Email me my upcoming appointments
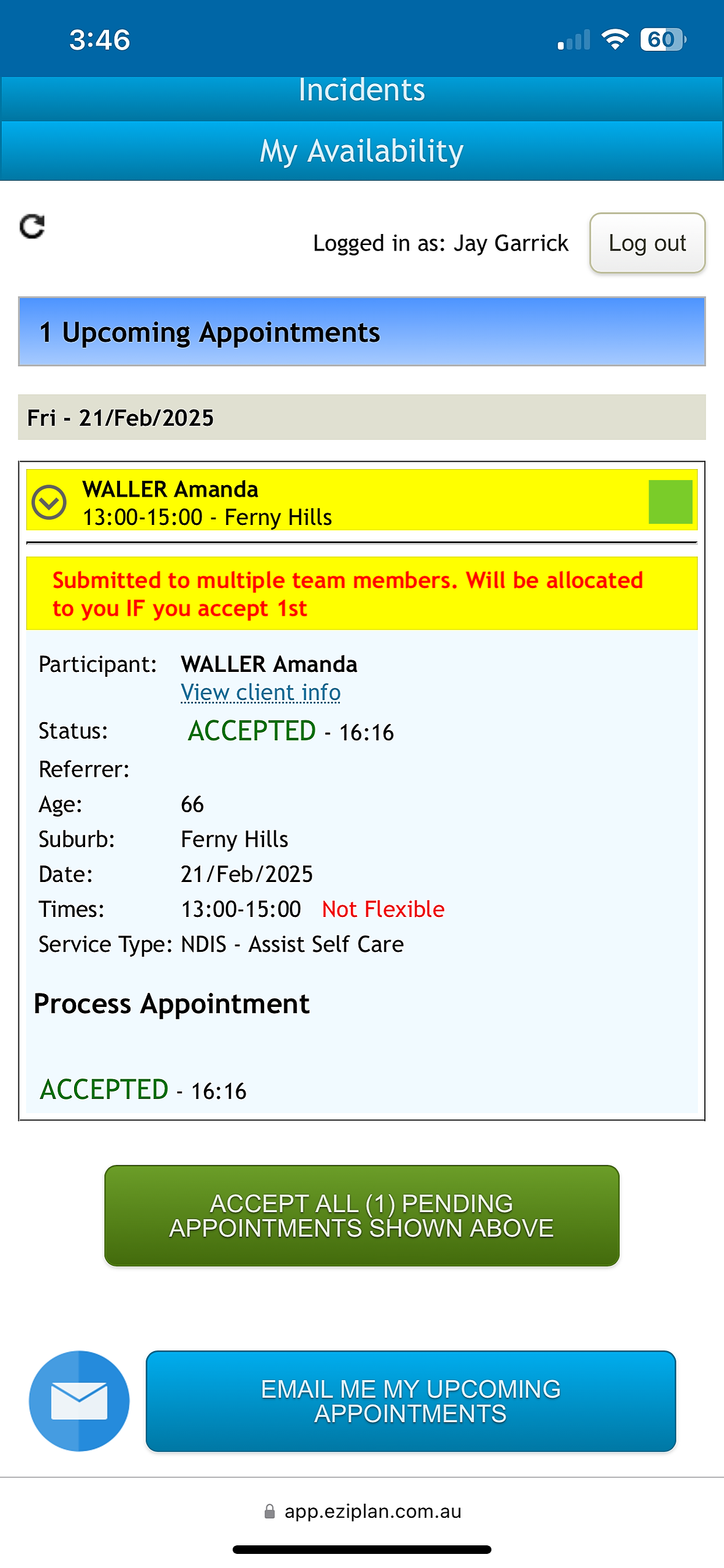Image resolution: width=724 pixels, height=1568 pixels. point(410,1401)
